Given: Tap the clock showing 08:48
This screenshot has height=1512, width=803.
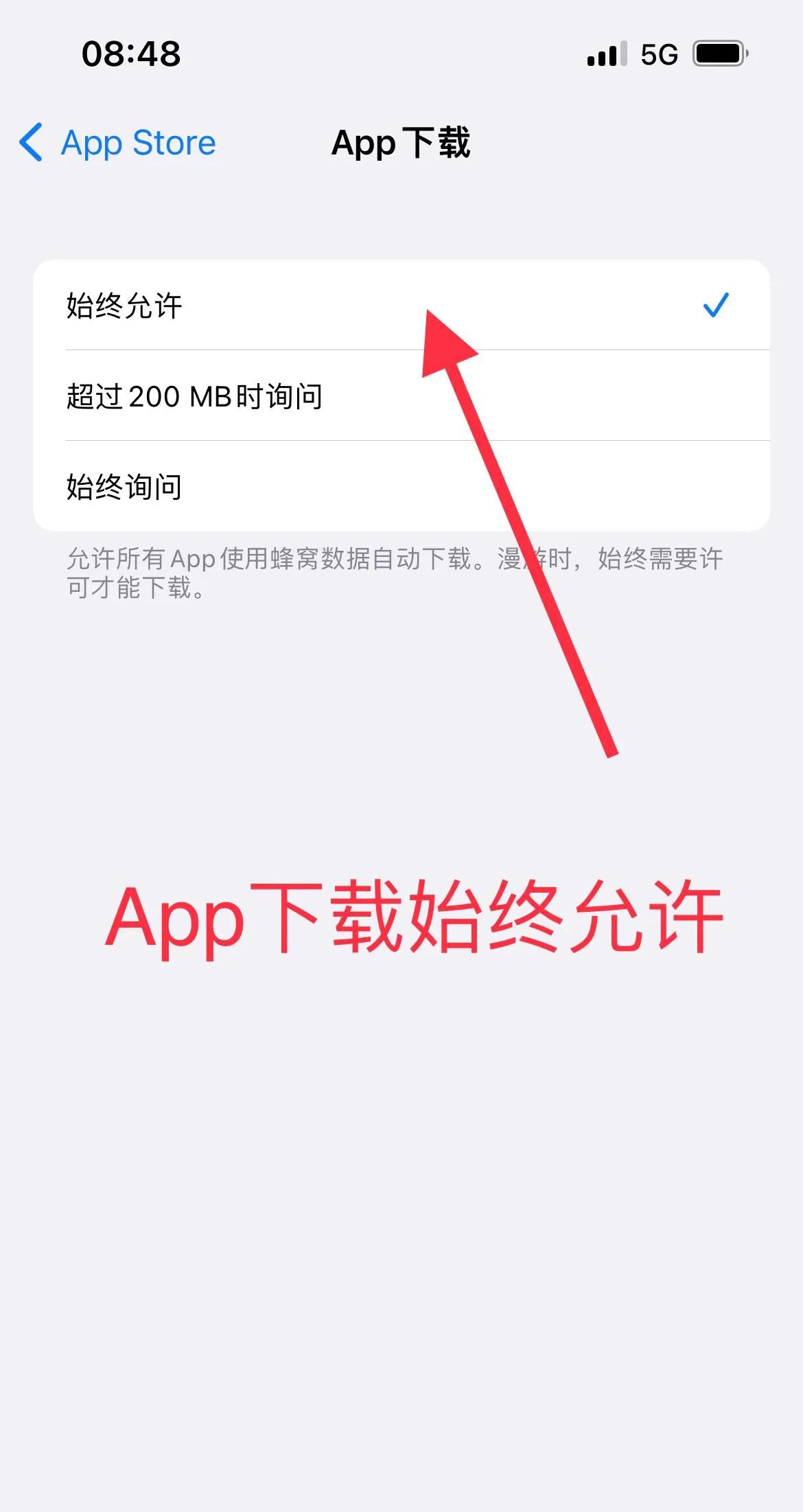Looking at the screenshot, I should pyautogui.click(x=130, y=53).
